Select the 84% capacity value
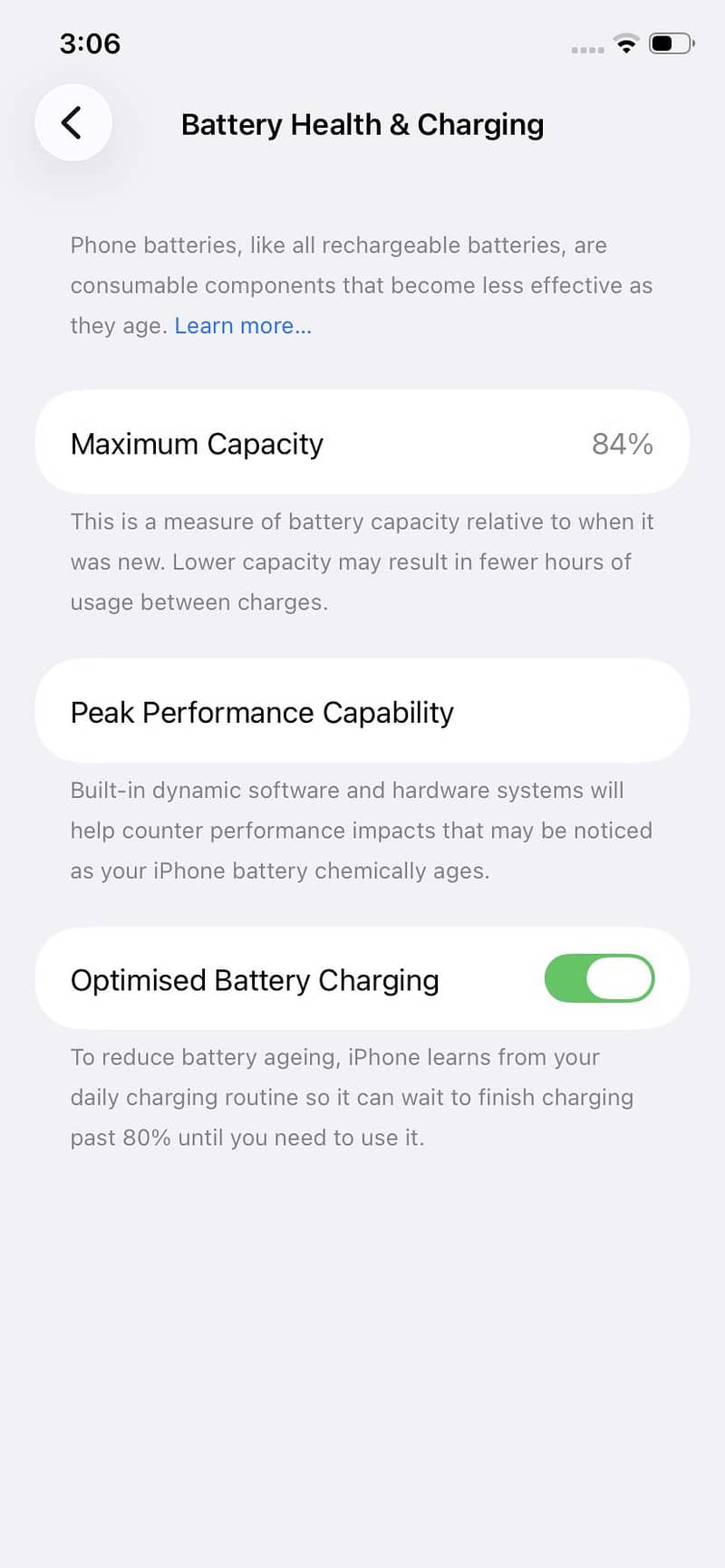The image size is (725, 1568). click(622, 443)
